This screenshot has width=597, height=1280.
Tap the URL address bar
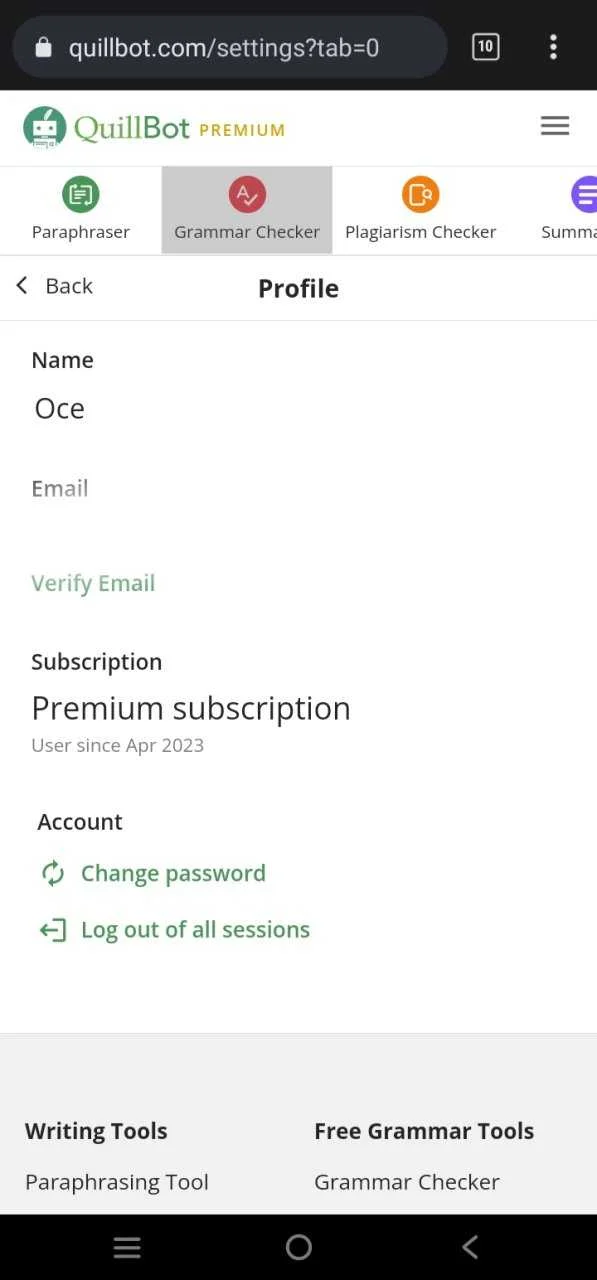tap(230, 47)
